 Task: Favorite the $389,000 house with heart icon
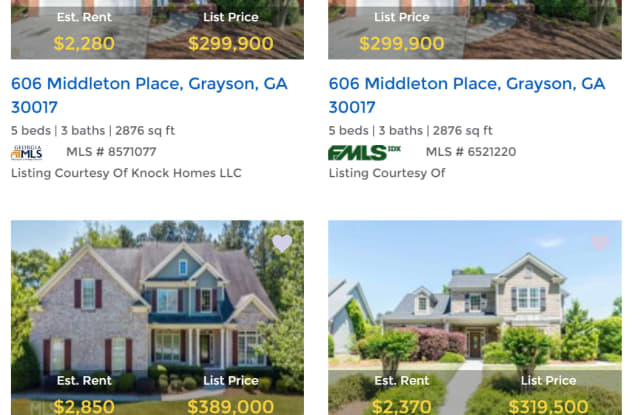click(282, 243)
